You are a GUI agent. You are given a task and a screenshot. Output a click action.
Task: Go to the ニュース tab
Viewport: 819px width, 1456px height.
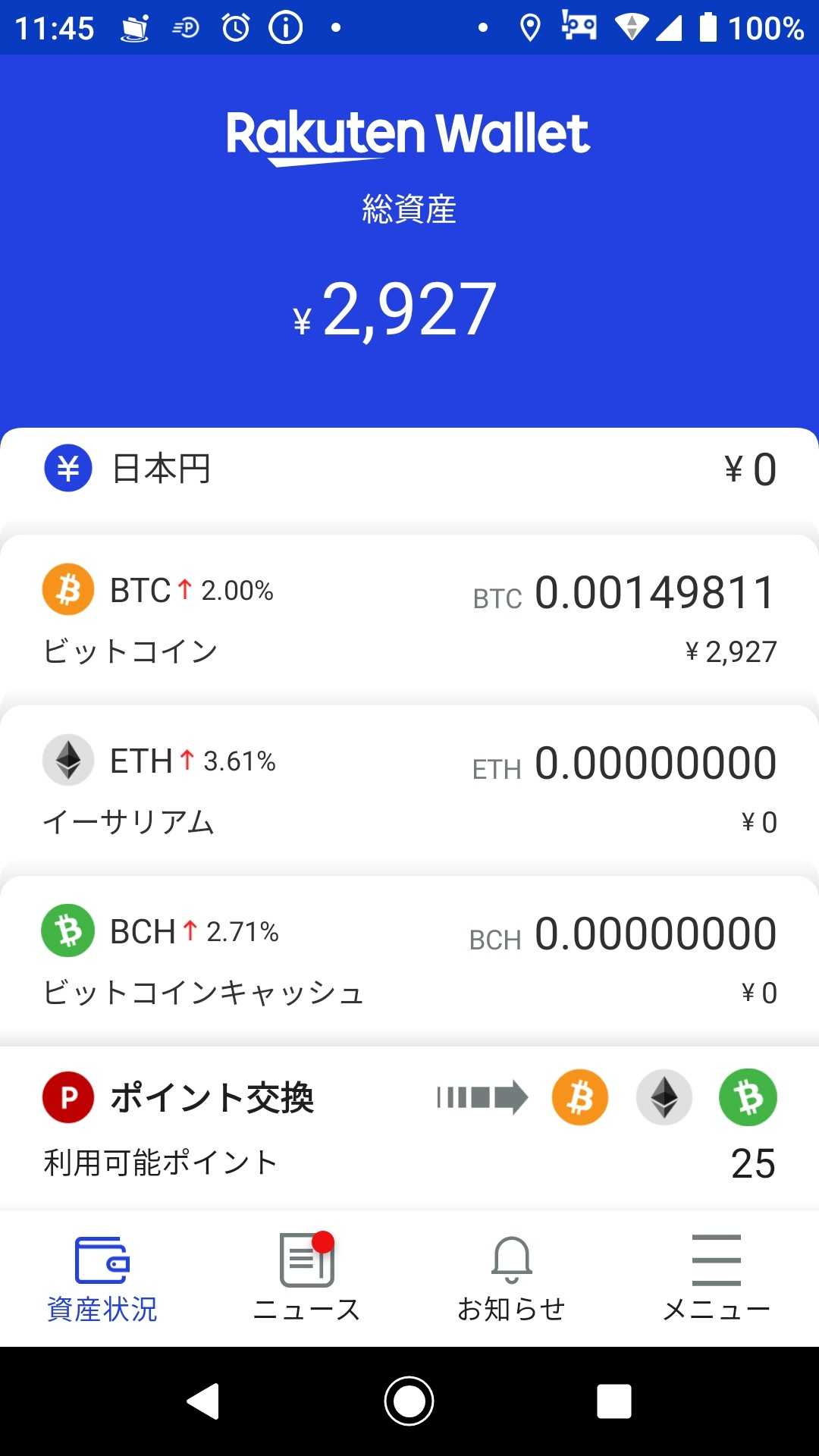(x=307, y=1279)
